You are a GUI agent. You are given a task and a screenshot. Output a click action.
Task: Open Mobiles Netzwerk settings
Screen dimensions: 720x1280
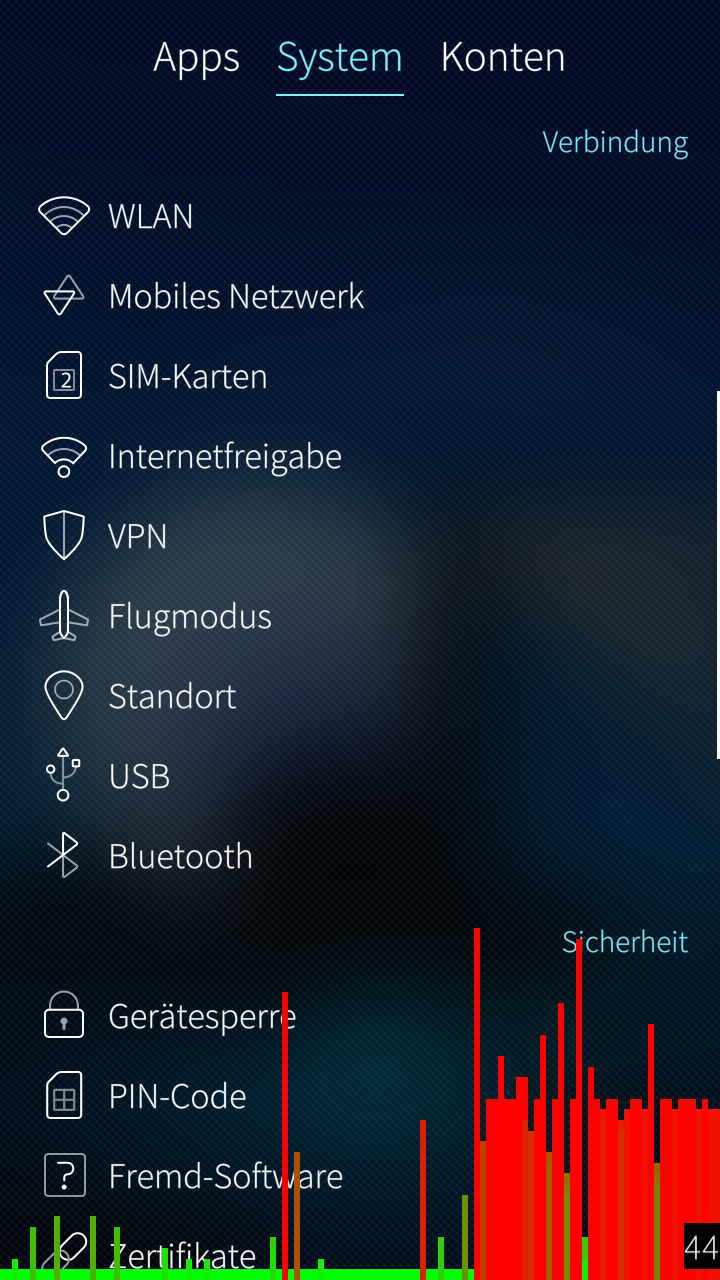pyautogui.click(x=236, y=297)
